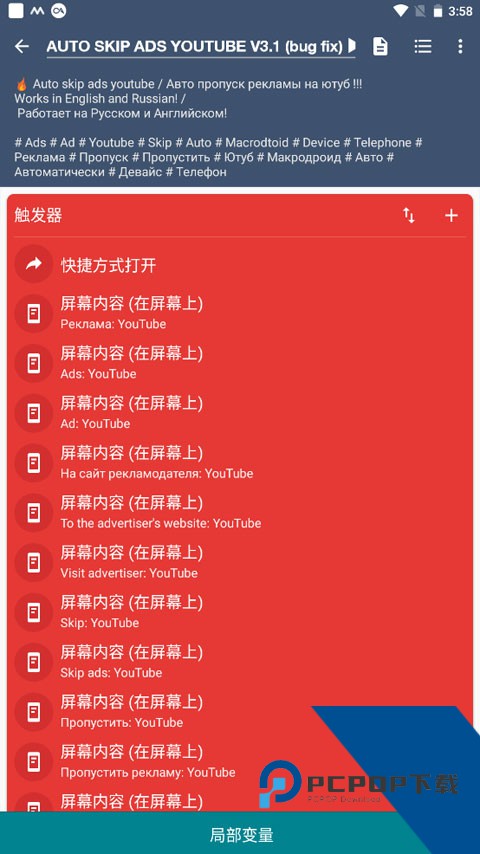
Task: Go back with the arrow icon
Action: pyautogui.click(x=22, y=46)
